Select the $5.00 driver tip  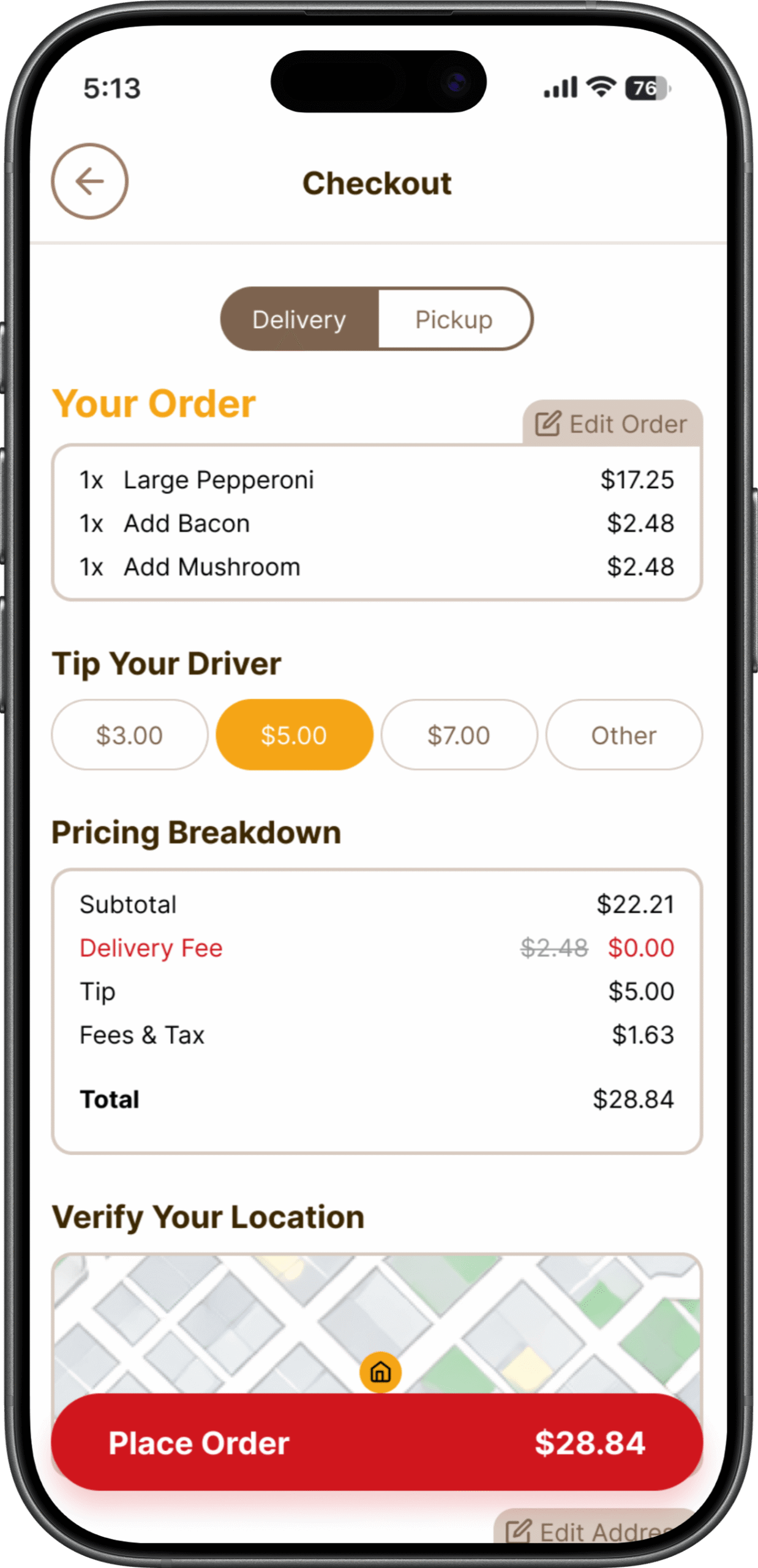point(294,735)
